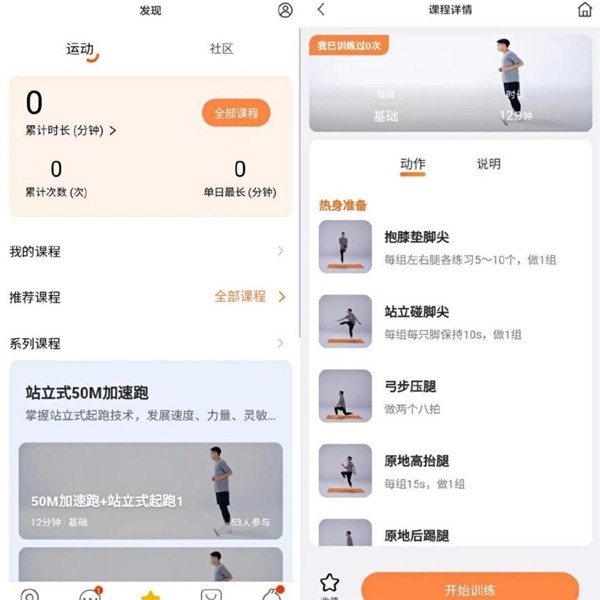
Task: Tap 开始训练 to start training
Action: [x=469, y=586]
